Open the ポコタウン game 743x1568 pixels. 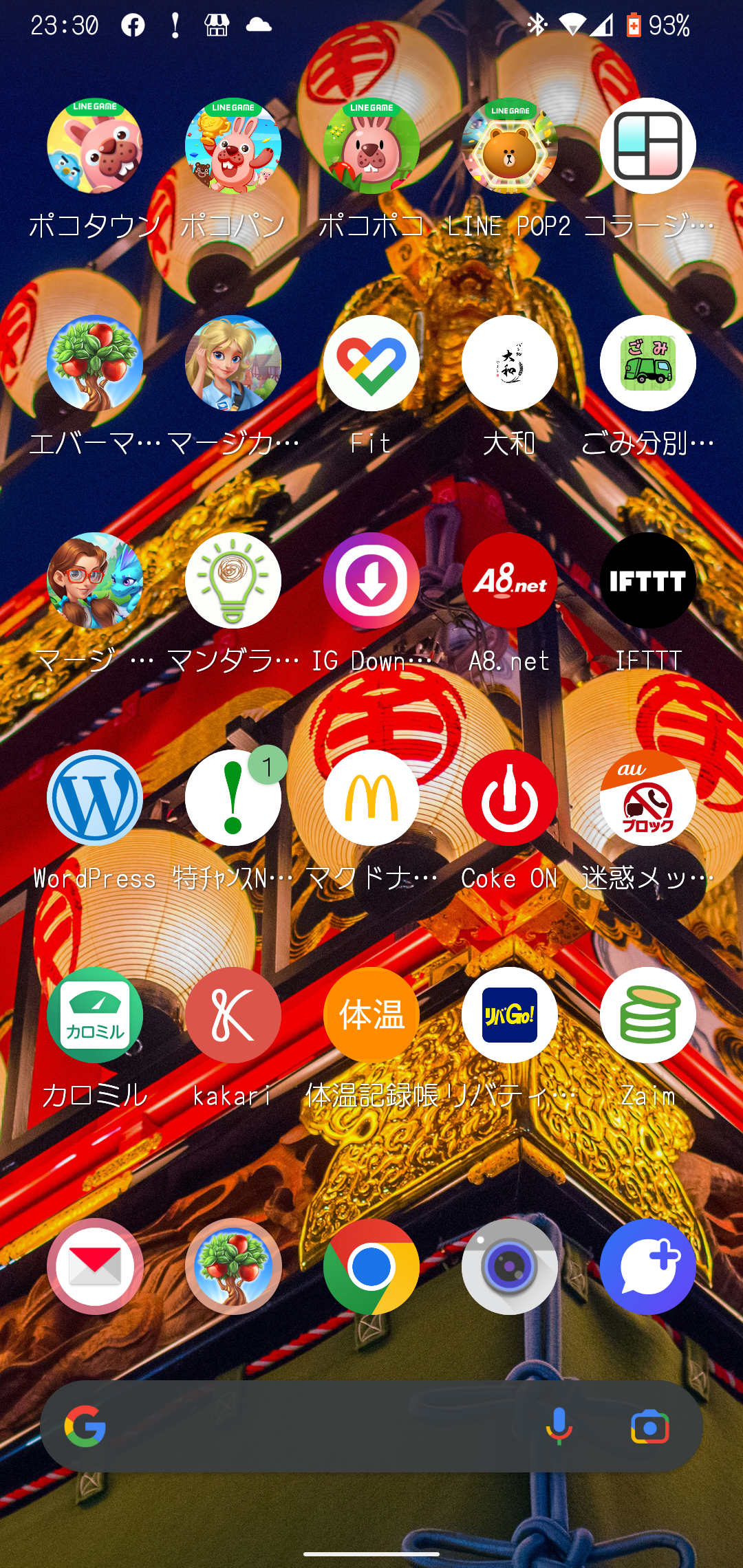click(95, 146)
